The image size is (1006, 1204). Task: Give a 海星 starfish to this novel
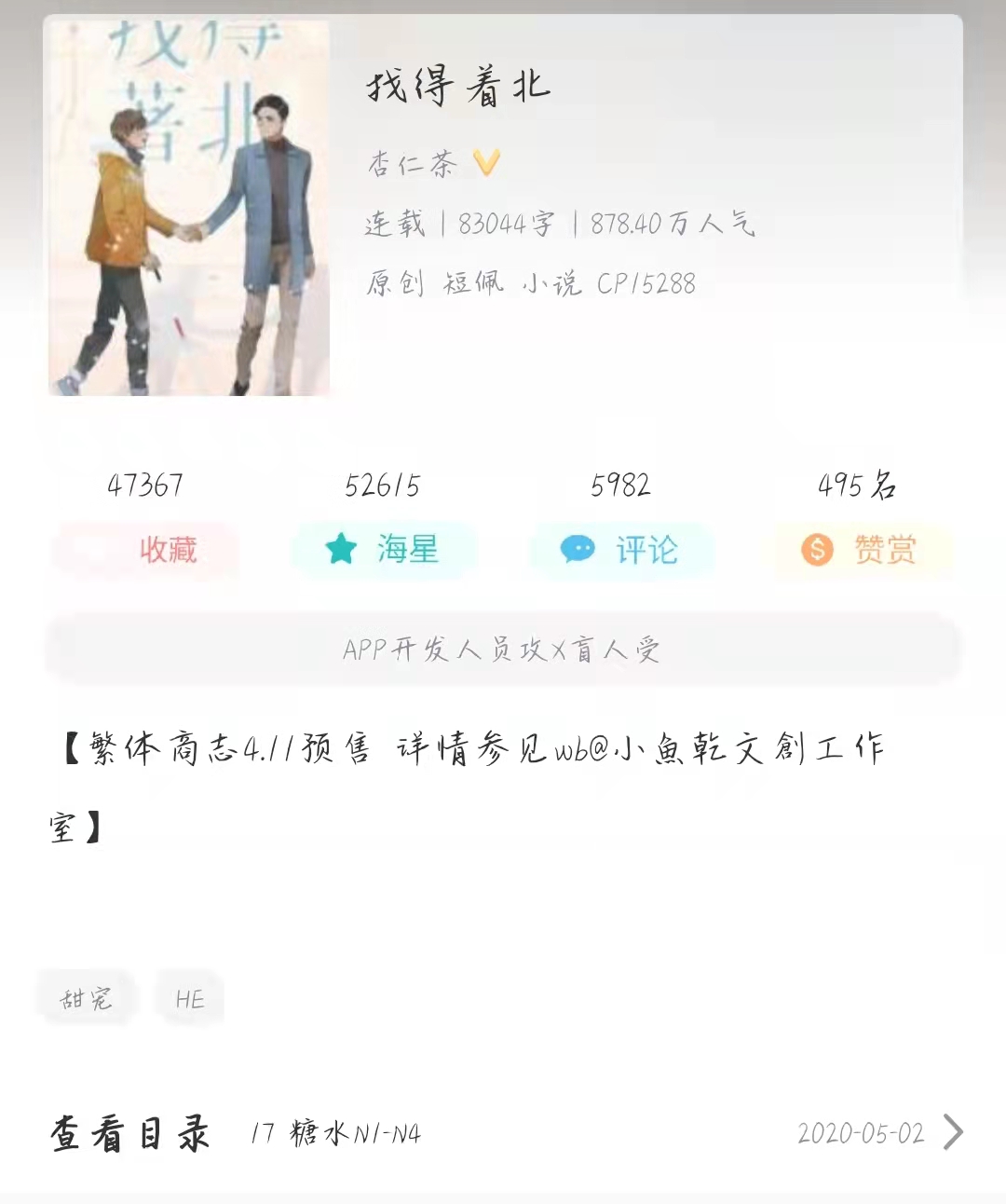[x=383, y=550]
